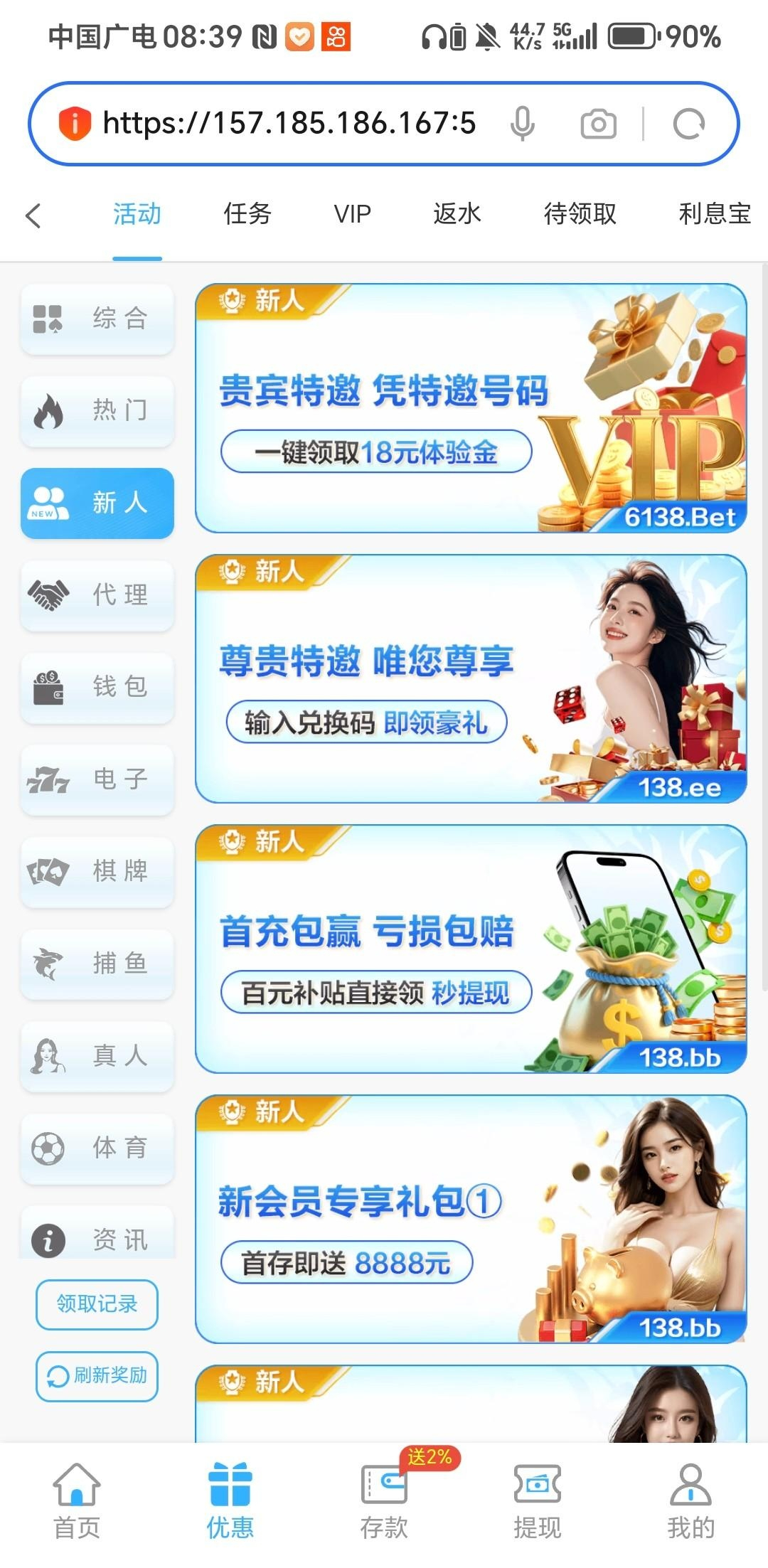Go to the 首页 tab
This screenshot has height=1568, width=768.
click(77, 1500)
